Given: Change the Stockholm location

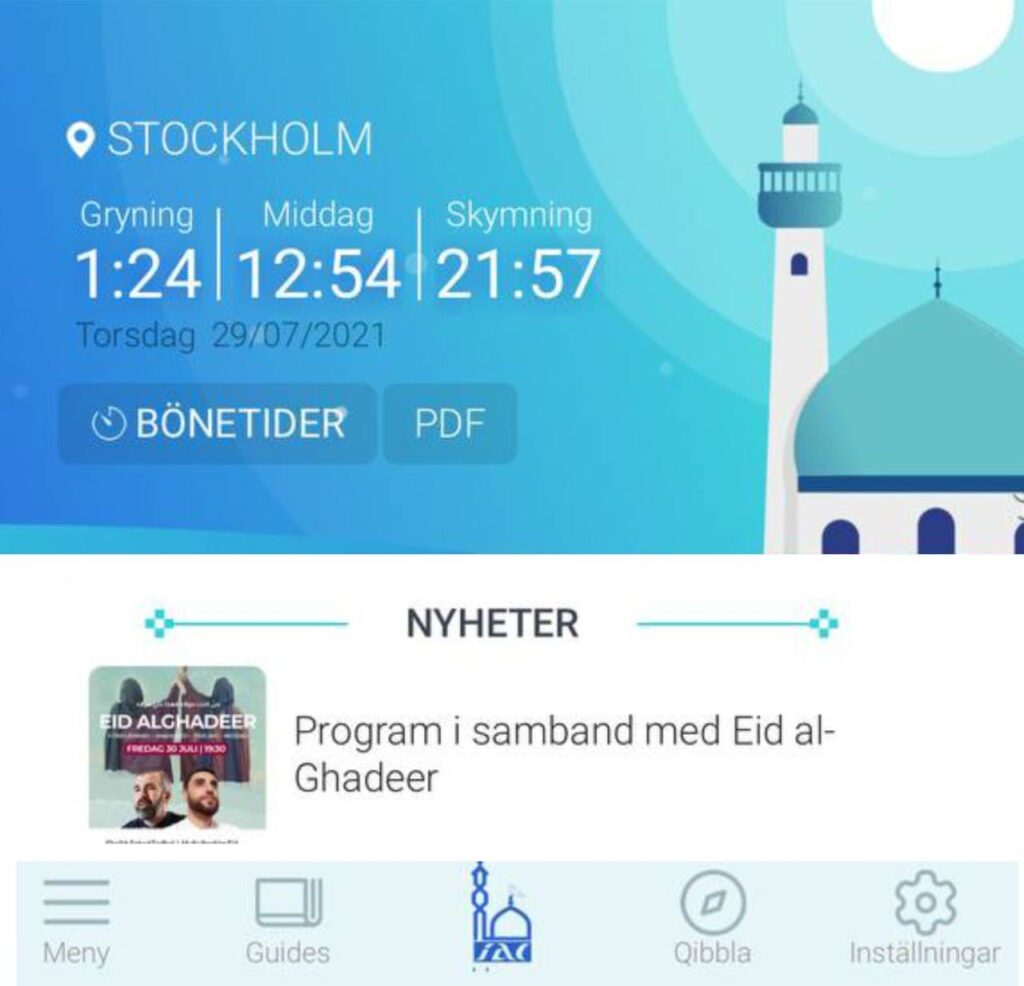Looking at the screenshot, I should [220, 139].
